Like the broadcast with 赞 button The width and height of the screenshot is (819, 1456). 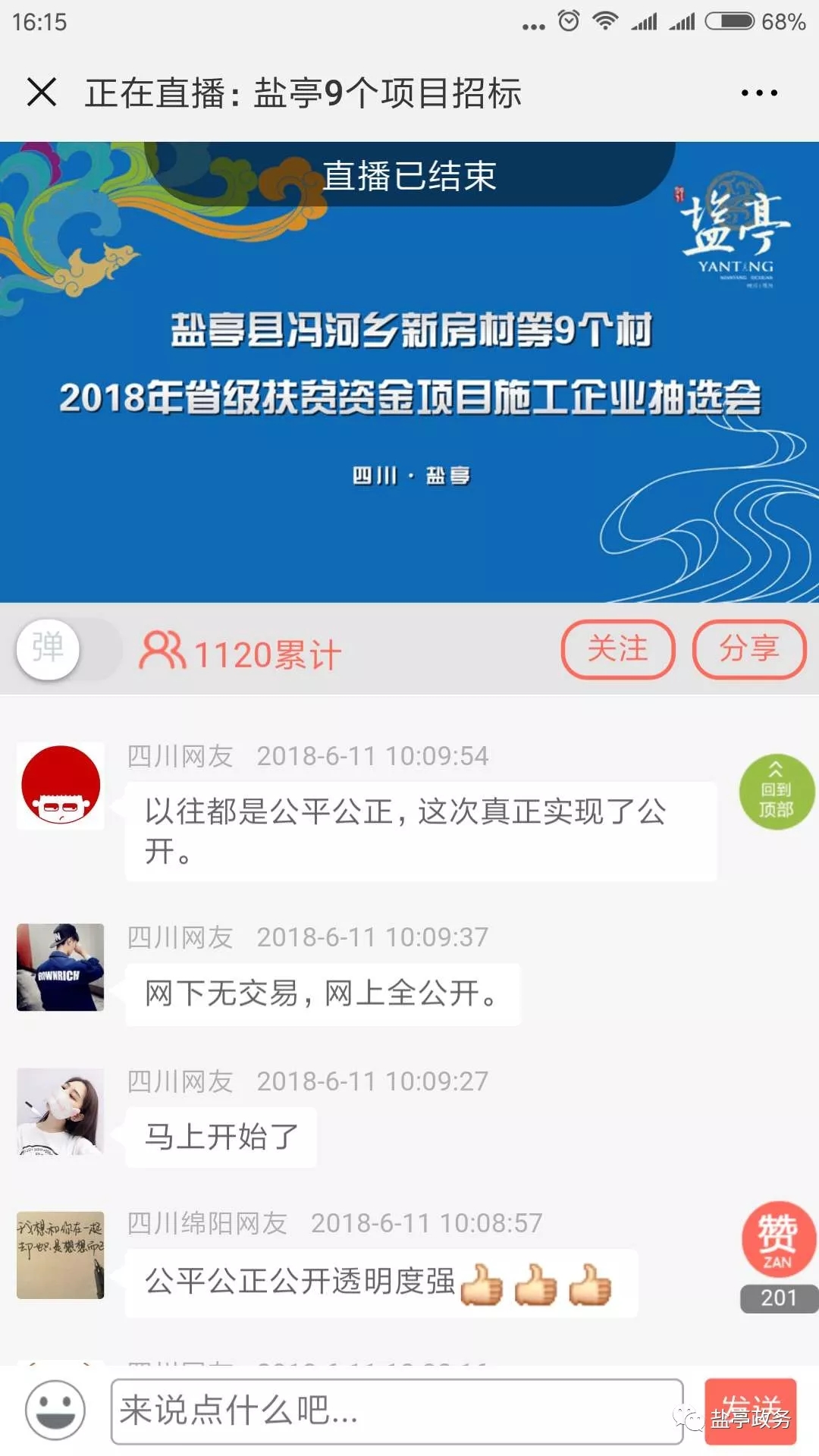point(779,1240)
